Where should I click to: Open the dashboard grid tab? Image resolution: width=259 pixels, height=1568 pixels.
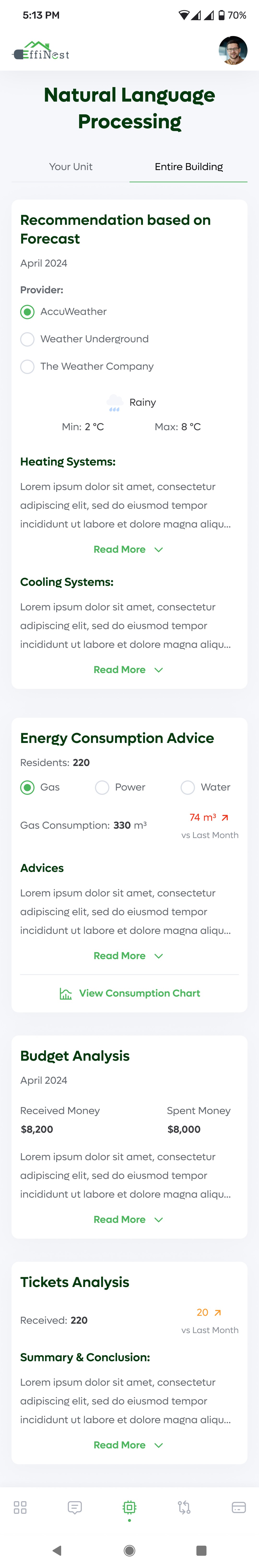20,1507
